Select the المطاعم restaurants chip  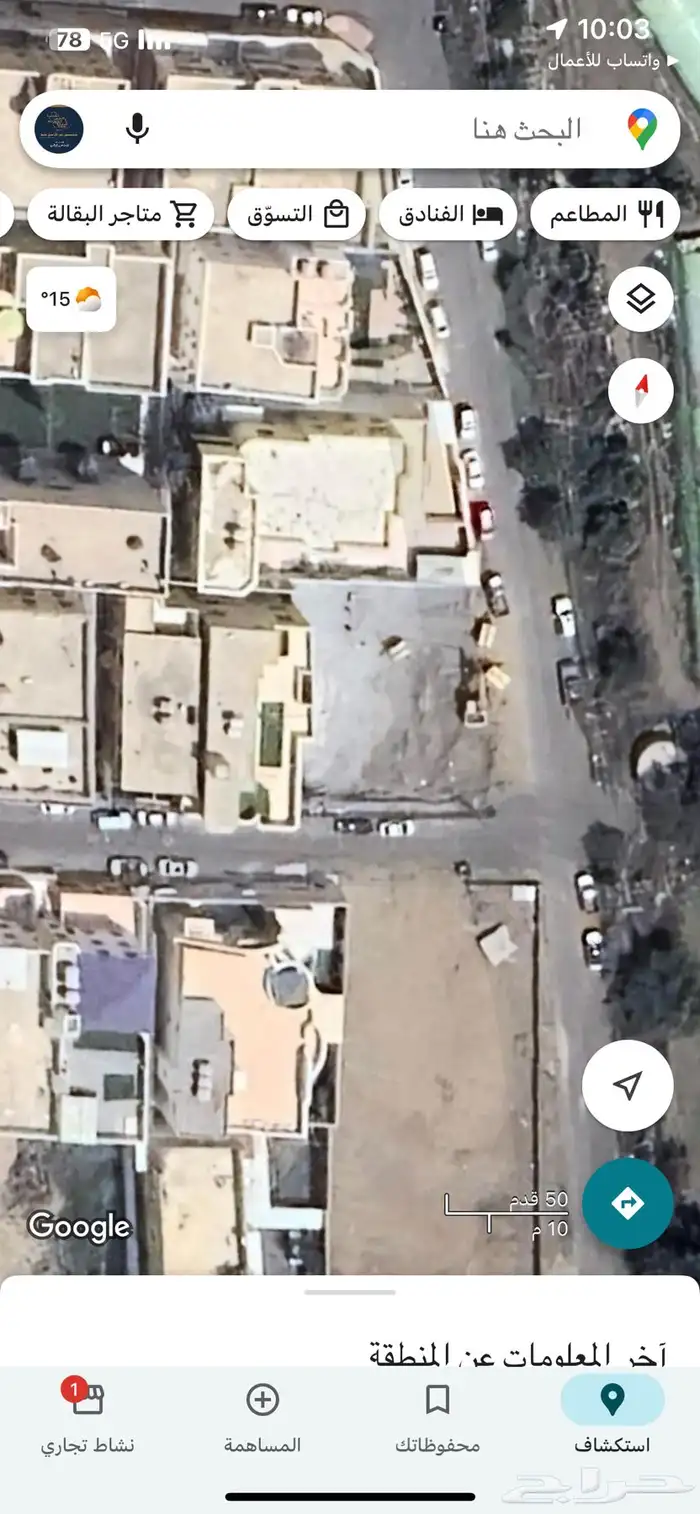[604, 214]
